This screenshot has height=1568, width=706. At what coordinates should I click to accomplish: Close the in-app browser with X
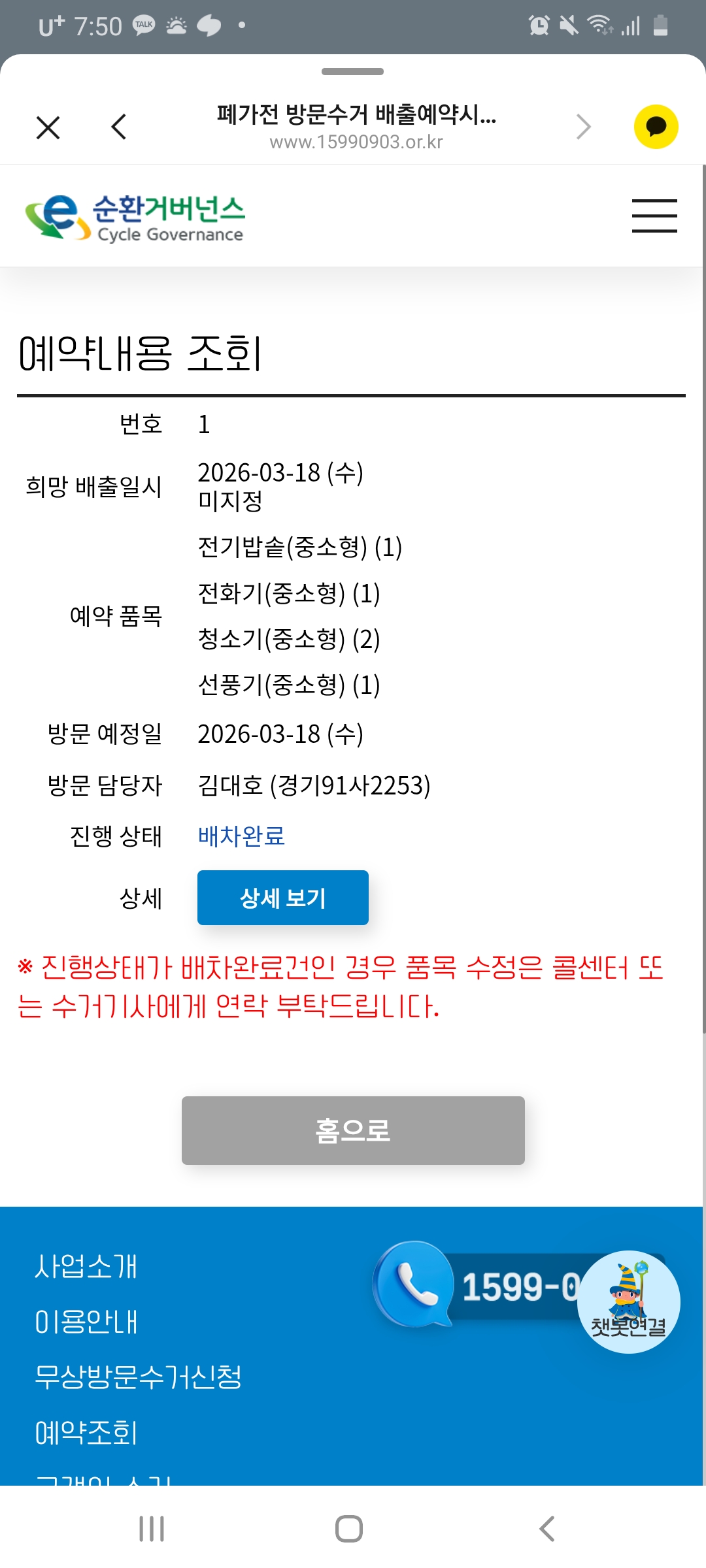pos(48,127)
